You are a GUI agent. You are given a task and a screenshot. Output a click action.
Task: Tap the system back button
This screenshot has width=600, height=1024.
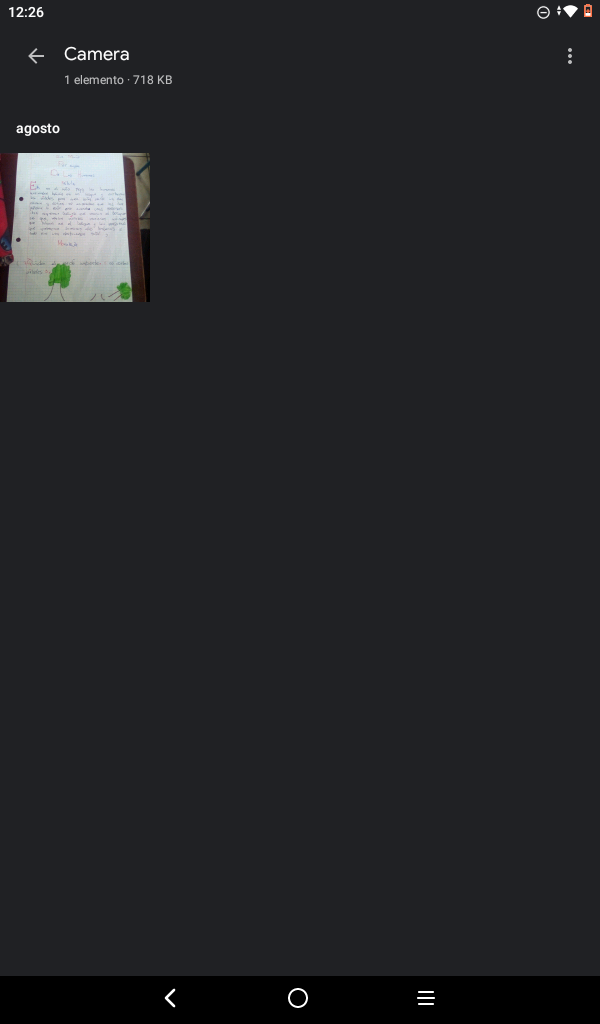pos(170,998)
